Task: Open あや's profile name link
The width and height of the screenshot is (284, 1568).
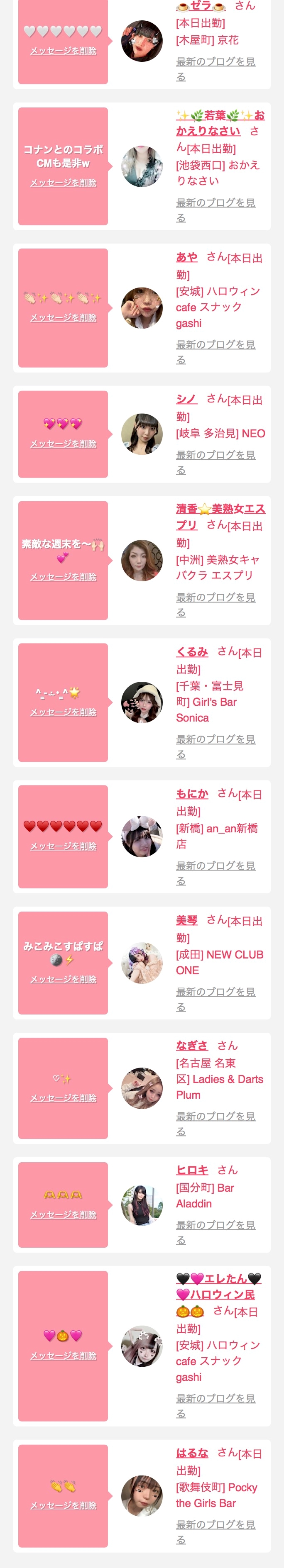Action: 186,257
